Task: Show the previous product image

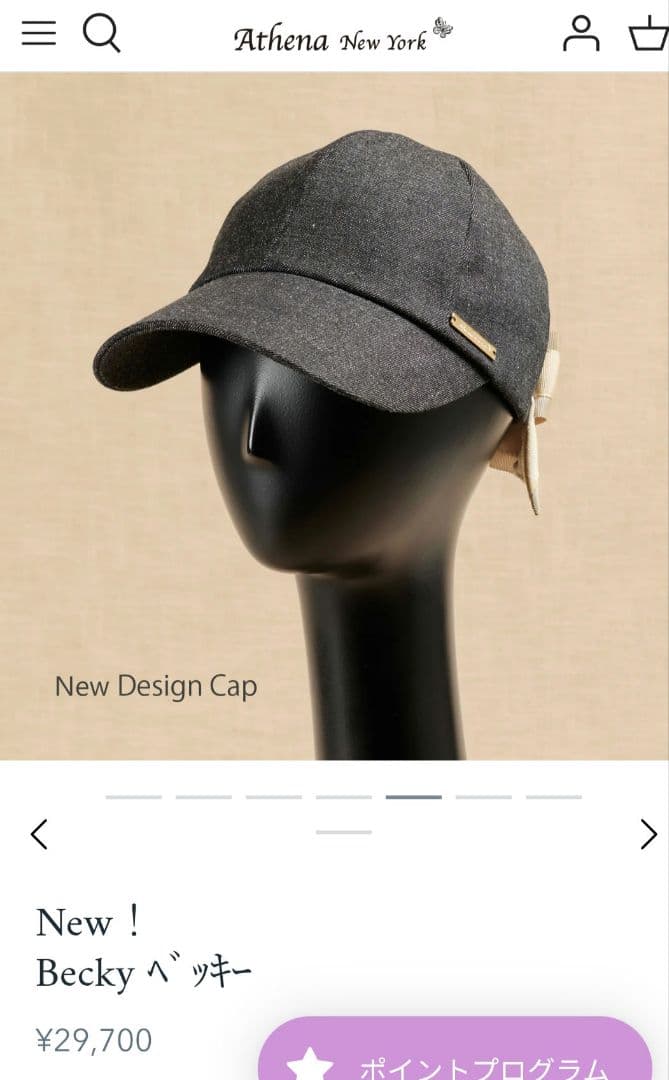Action: click(x=39, y=834)
